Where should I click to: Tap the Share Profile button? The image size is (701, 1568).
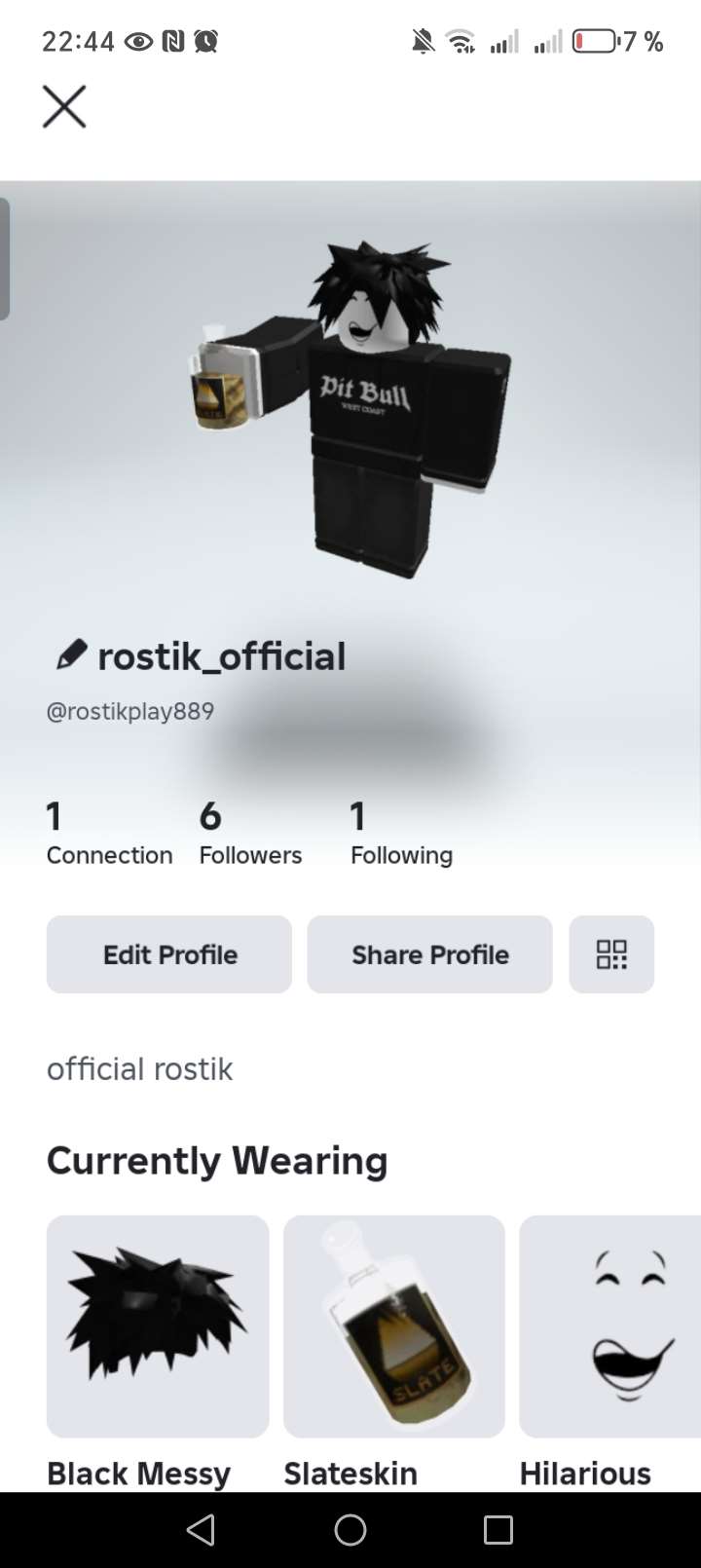coord(429,954)
